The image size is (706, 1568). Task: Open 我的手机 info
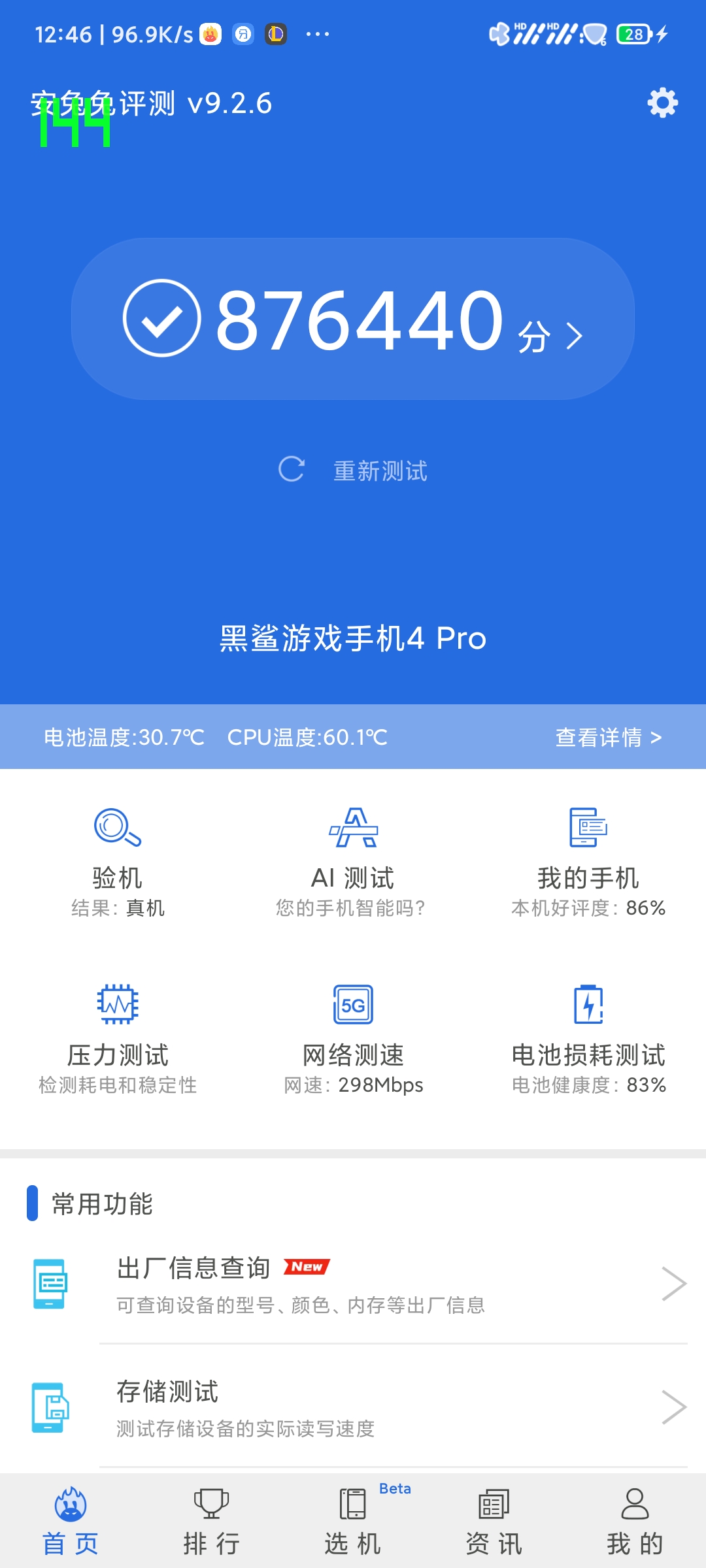point(588,862)
